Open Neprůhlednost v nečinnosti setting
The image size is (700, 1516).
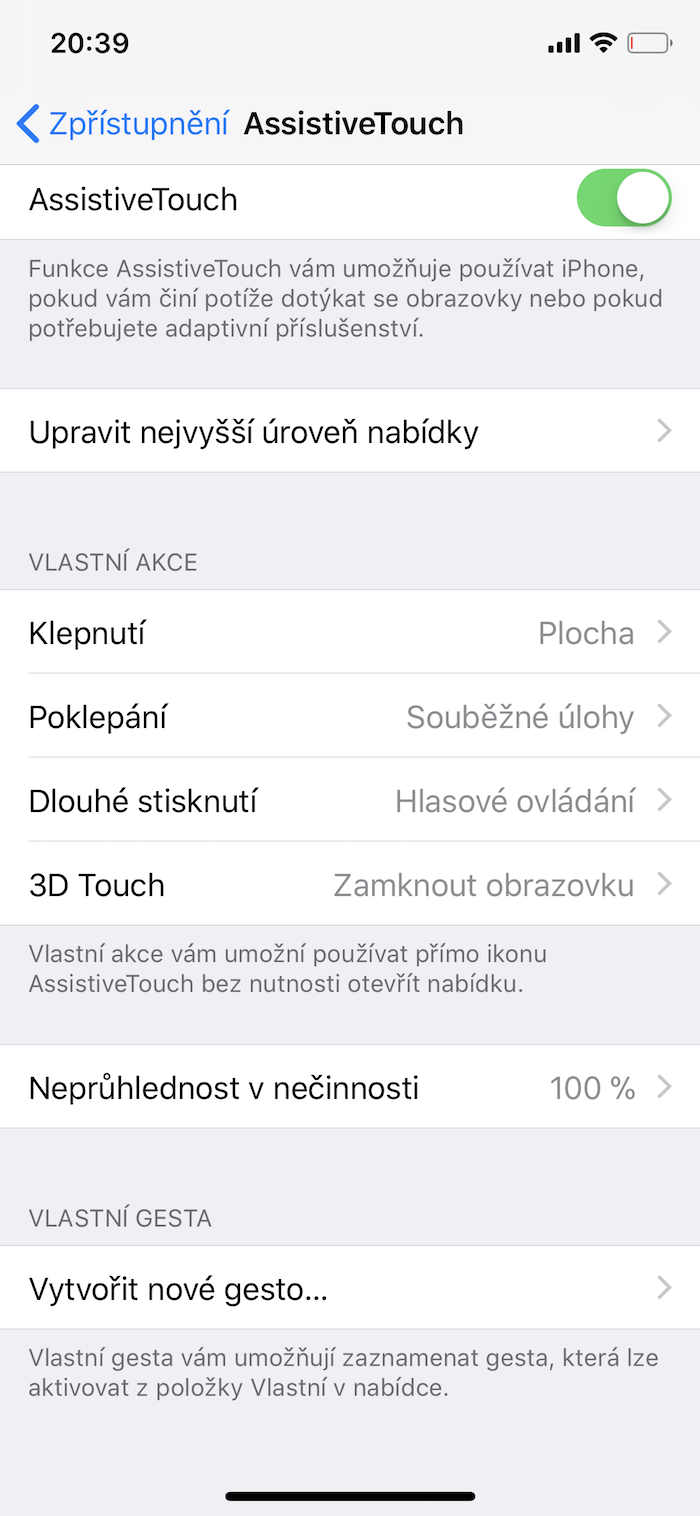click(x=350, y=1087)
